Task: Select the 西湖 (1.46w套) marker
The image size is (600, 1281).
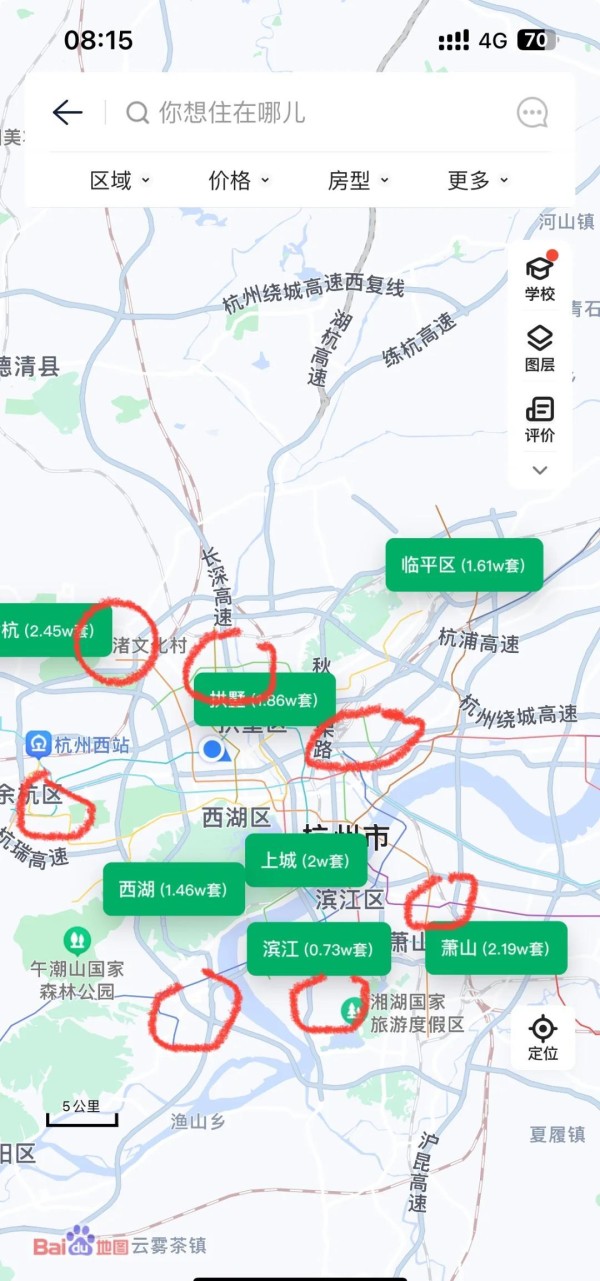Action: click(x=173, y=889)
